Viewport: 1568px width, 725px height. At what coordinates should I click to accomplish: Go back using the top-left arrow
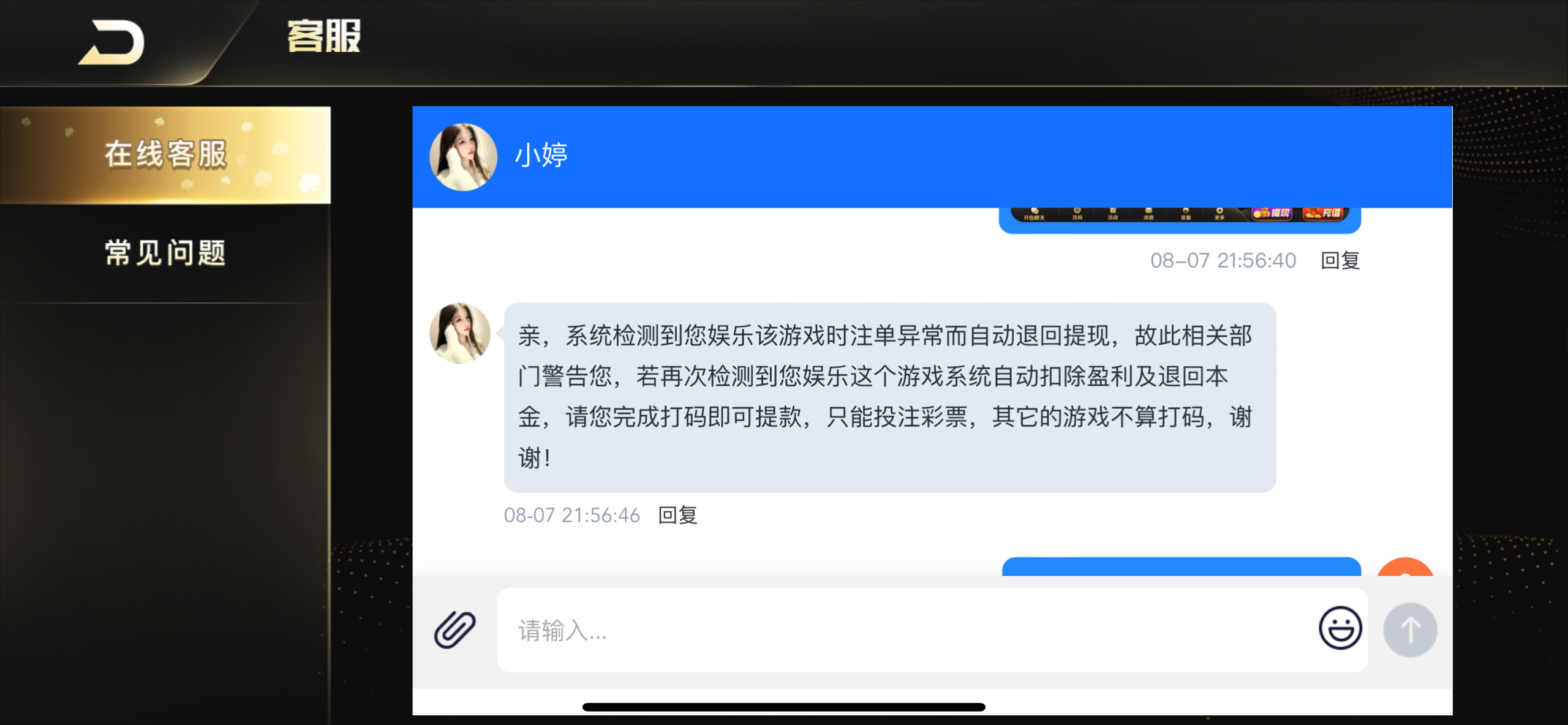pos(113,42)
